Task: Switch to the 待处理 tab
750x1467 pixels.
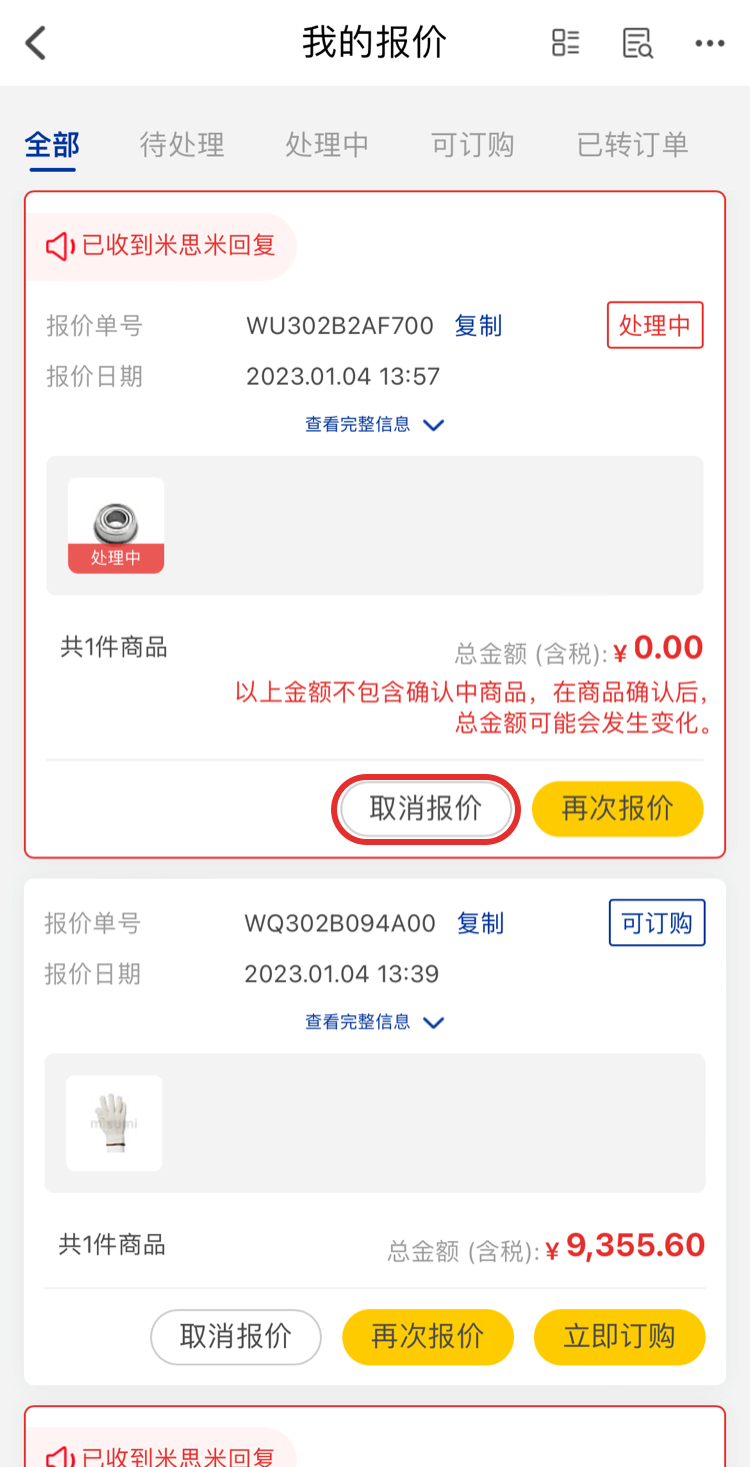Action: [182, 145]
